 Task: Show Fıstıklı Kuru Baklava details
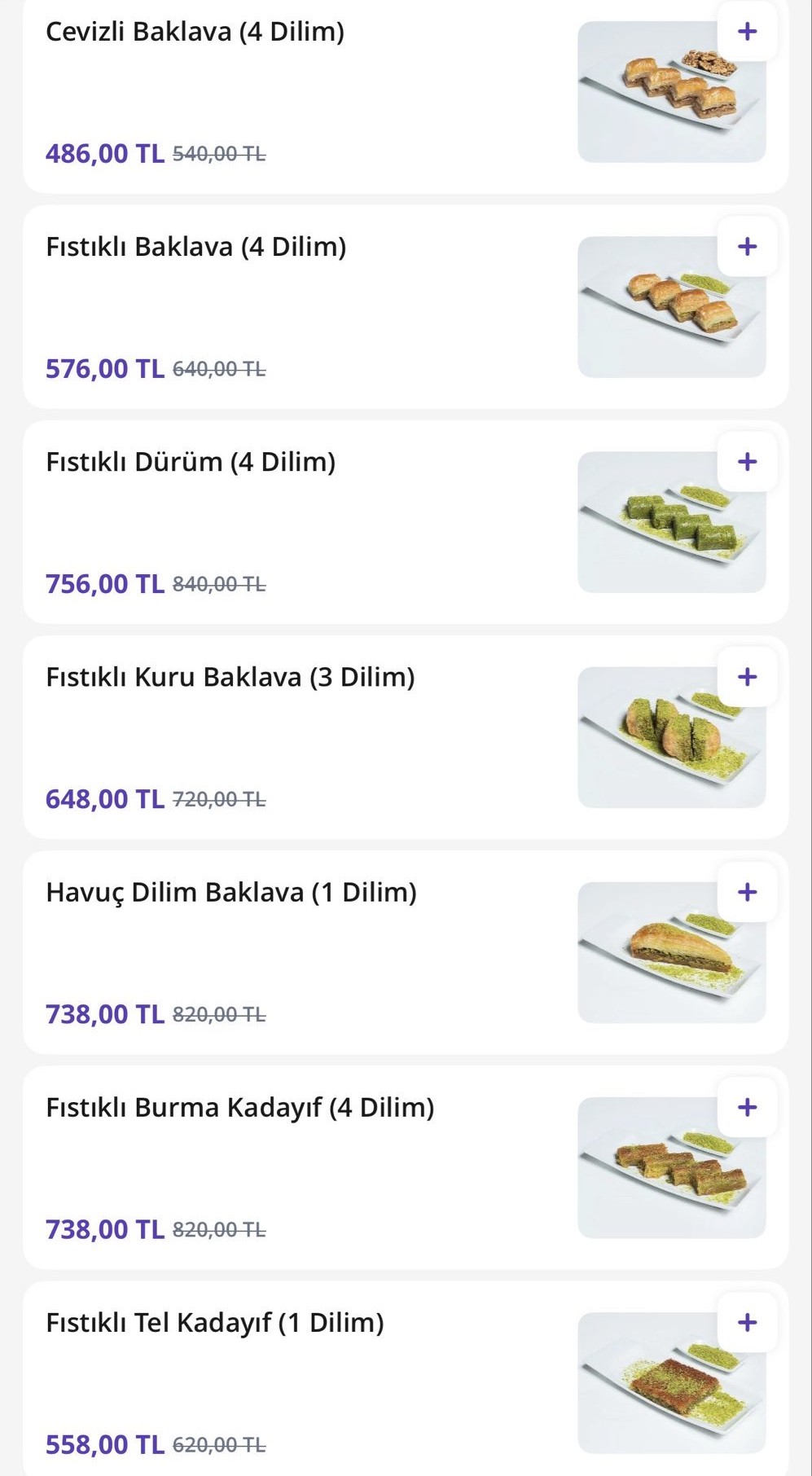230,677
